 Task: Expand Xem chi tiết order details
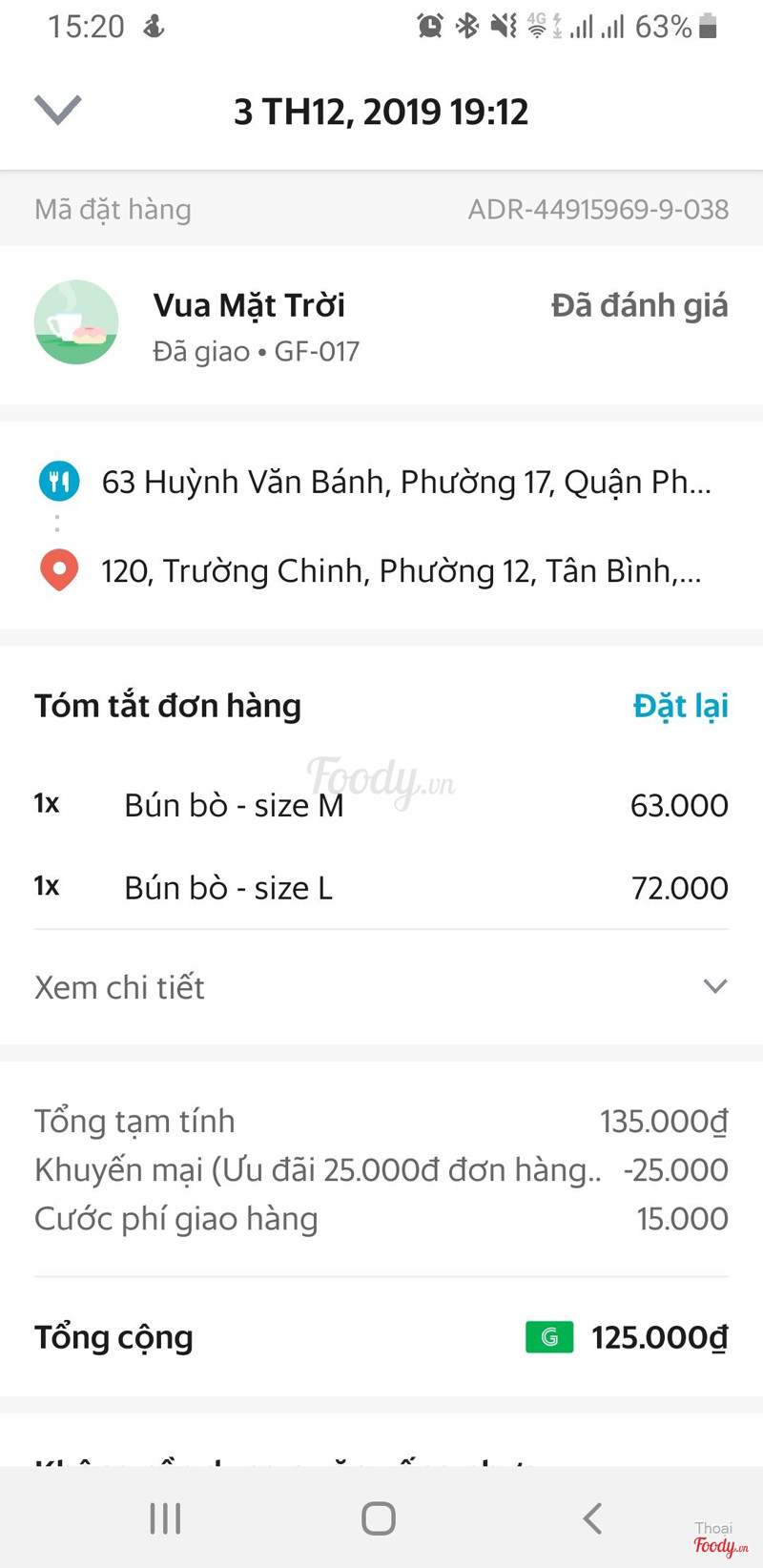(x=381, y=987)
